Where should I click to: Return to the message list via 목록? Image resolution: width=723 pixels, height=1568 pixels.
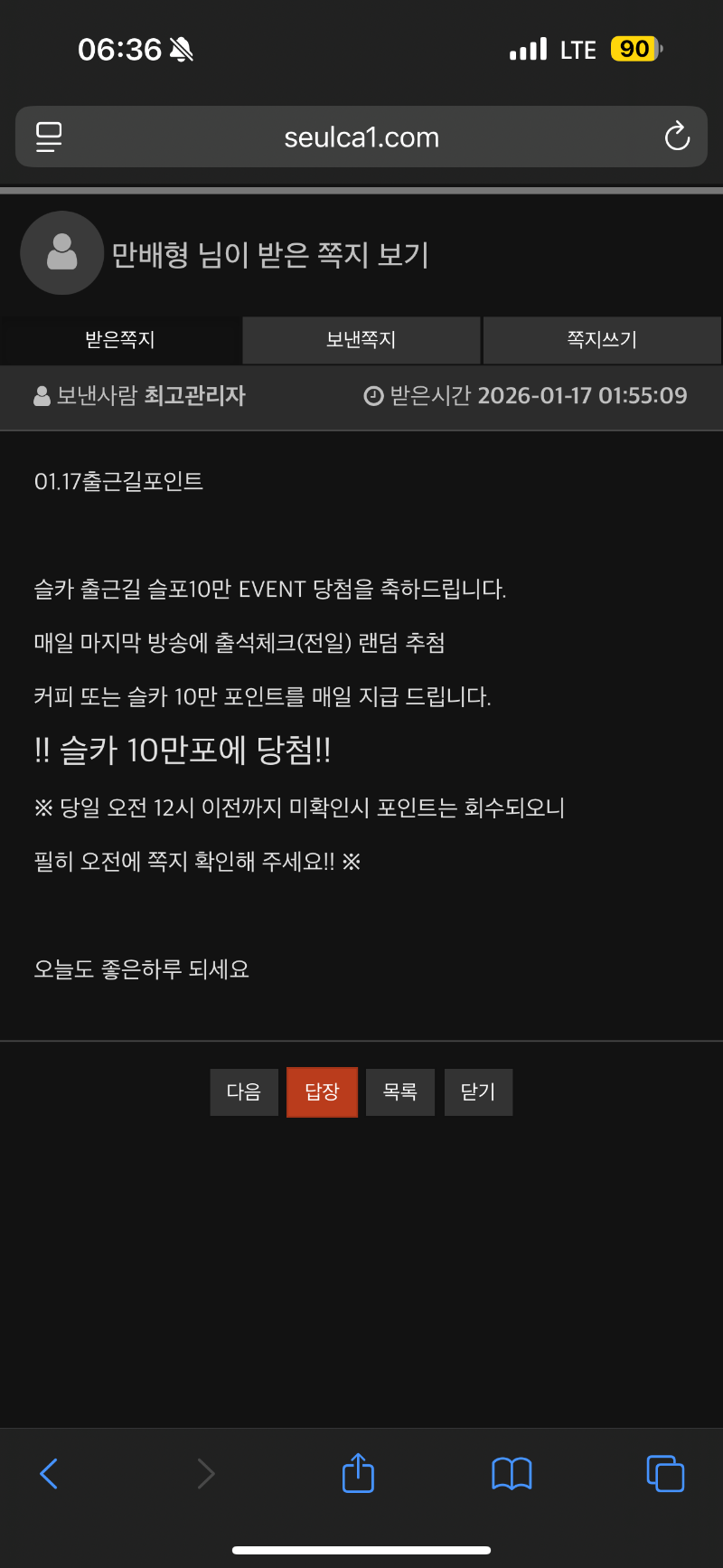(400, 1092)
